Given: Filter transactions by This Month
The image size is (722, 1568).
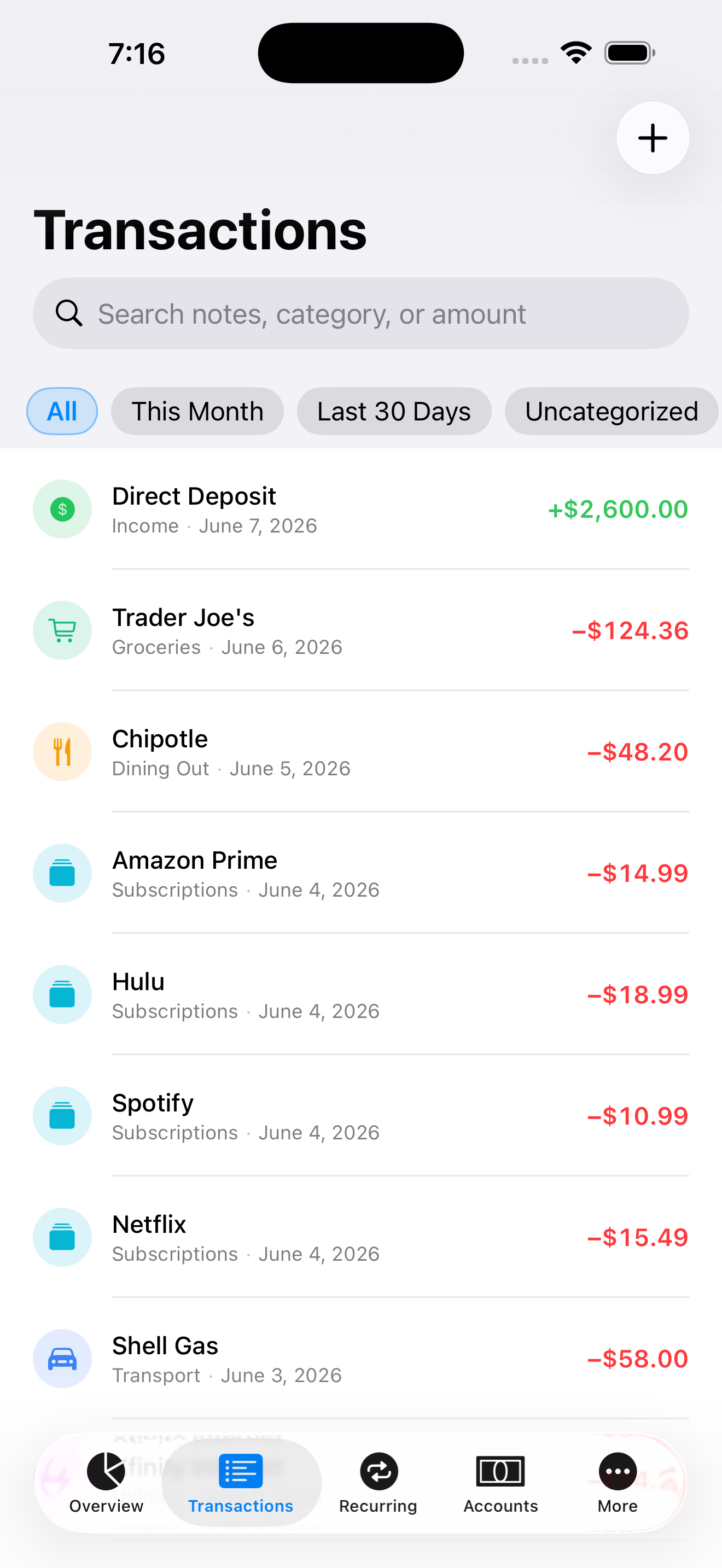Looking at the screenshot, I should pyautogui.click(x=197, y=412).
